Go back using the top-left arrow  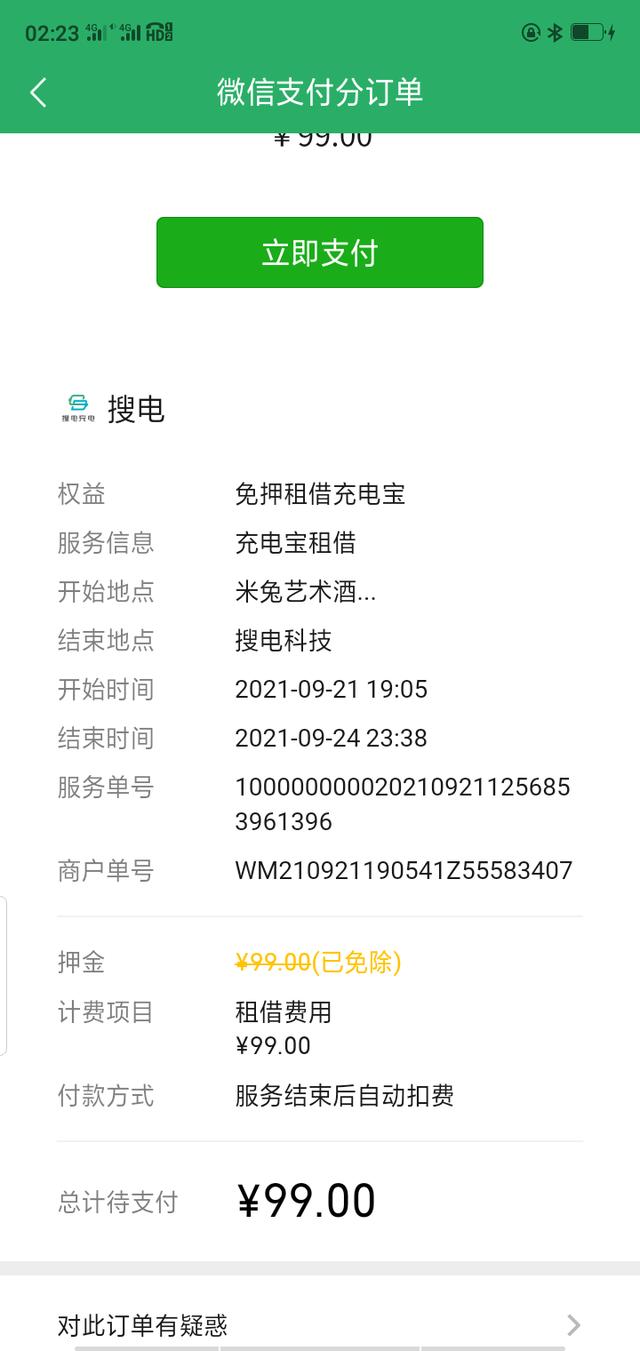click(38, 92)
